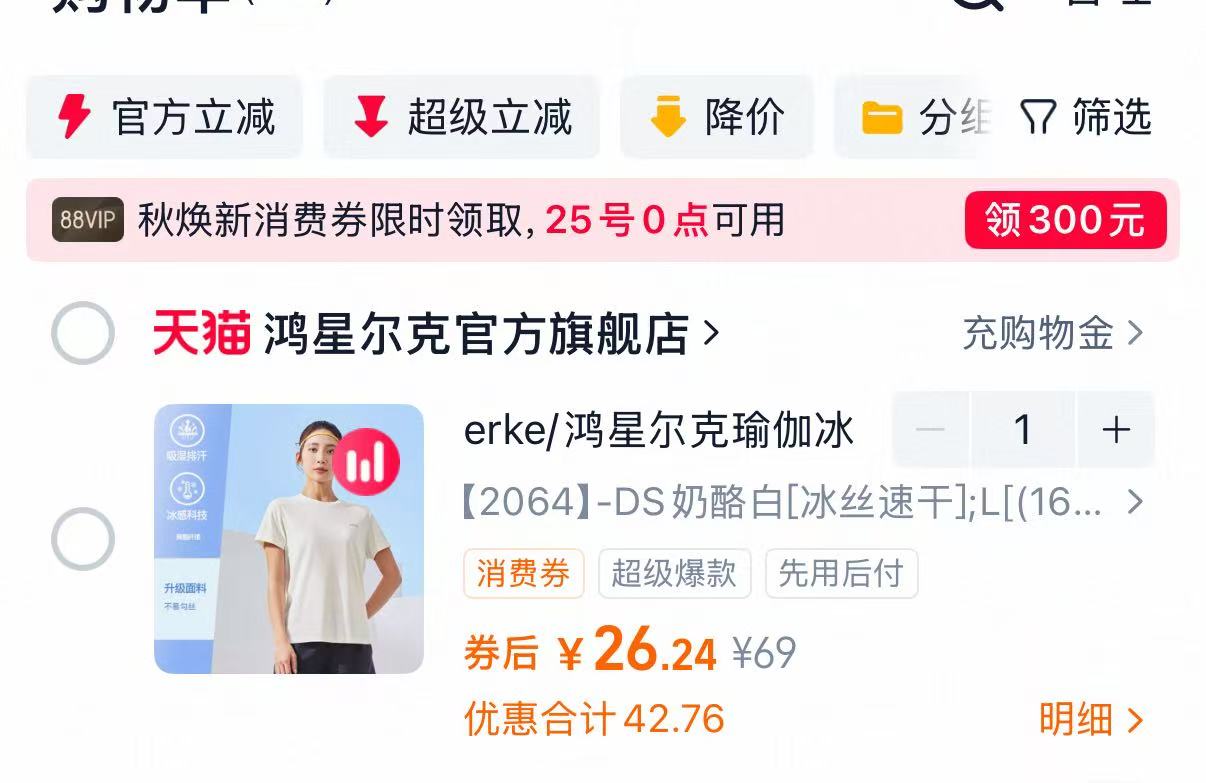Open the 筛选 filter options
The height and width of the screenshot is (783, 1206).
coord(1086,118)
